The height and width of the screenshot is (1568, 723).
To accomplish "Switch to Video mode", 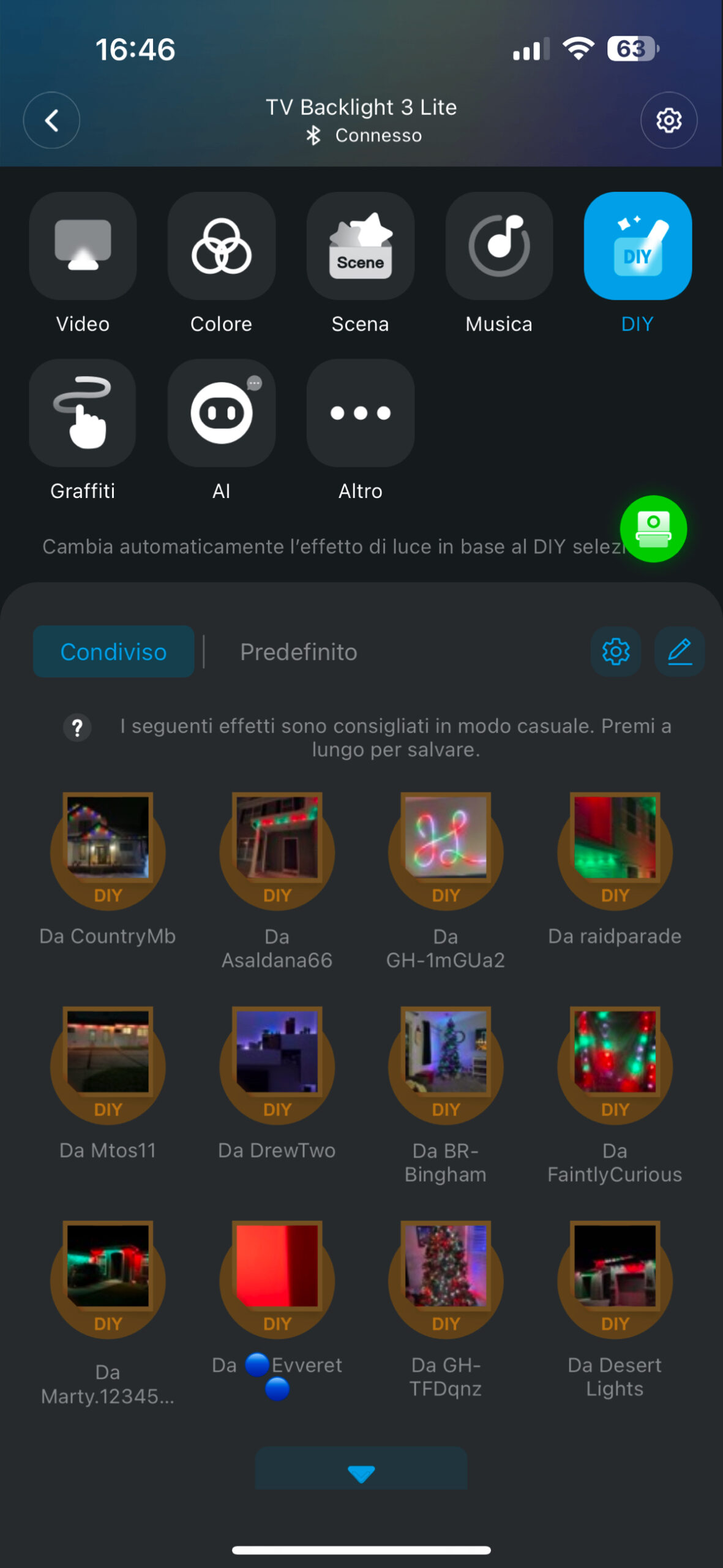I will 83,246.
